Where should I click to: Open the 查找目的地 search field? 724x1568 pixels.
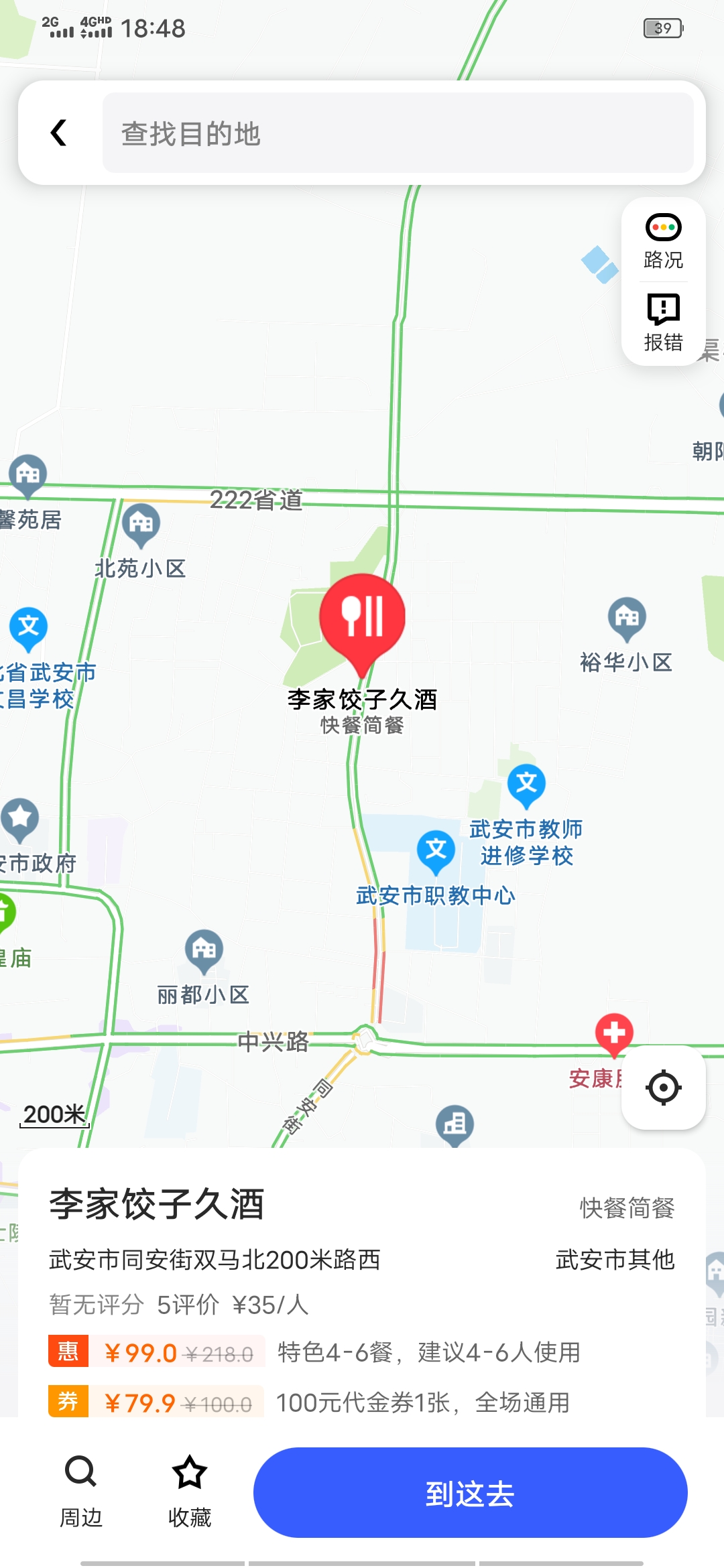pos(397,133)
